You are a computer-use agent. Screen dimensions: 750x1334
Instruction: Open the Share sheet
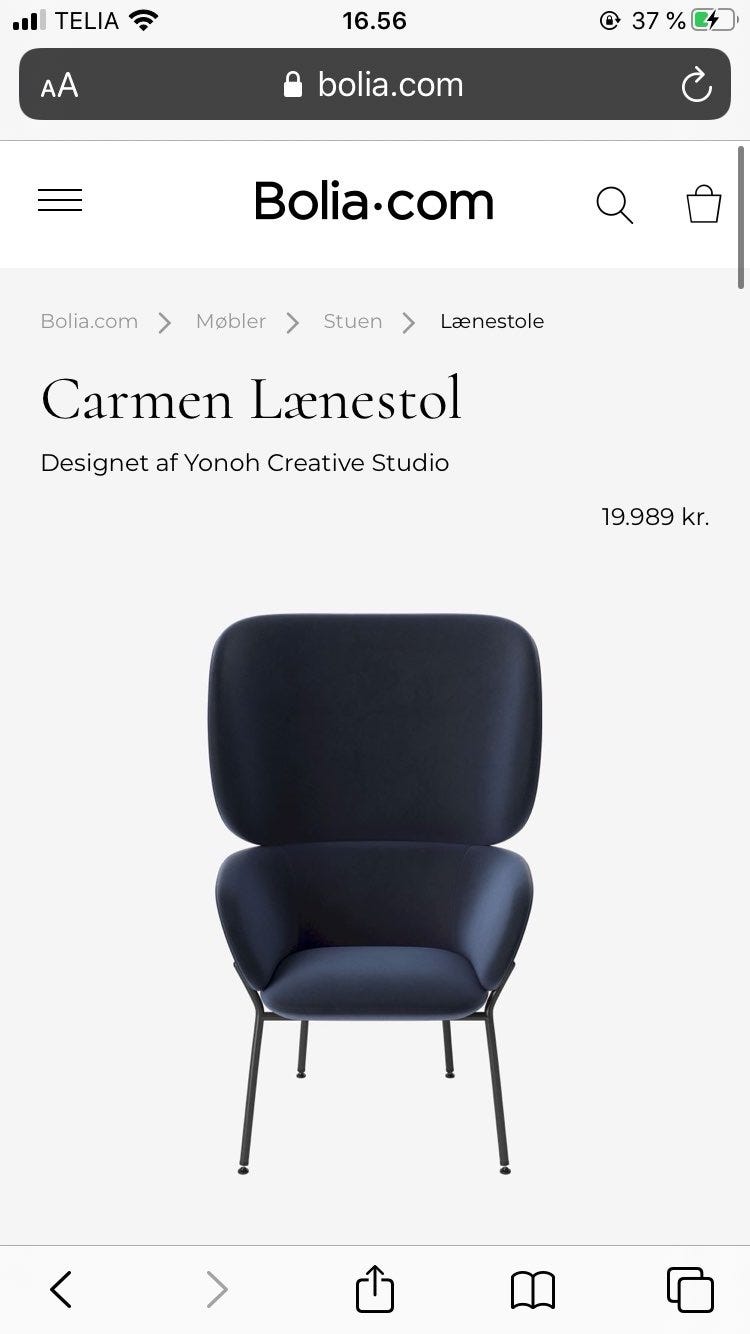(374, 1289)
